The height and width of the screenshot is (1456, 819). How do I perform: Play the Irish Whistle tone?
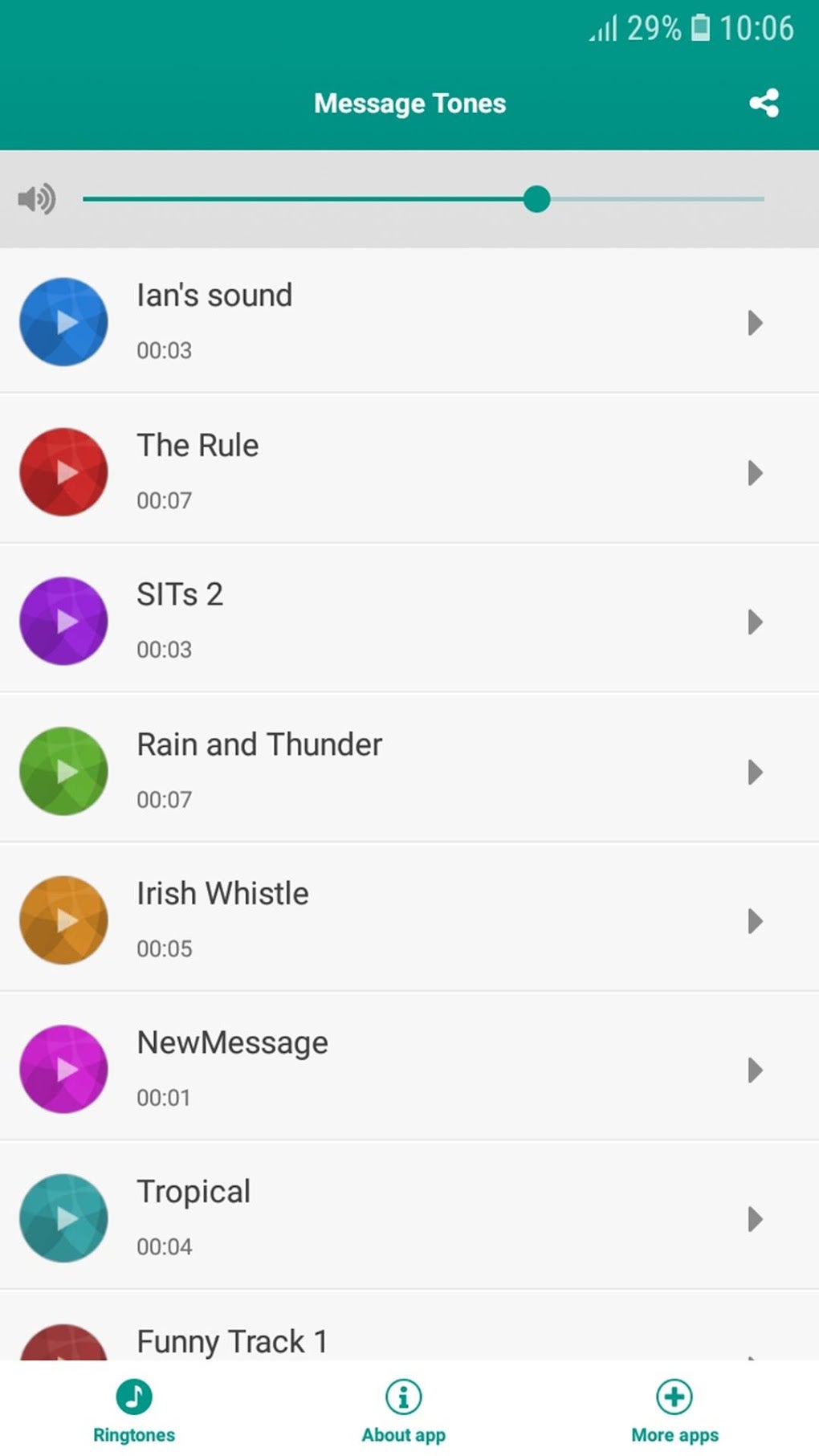point(63,920)
